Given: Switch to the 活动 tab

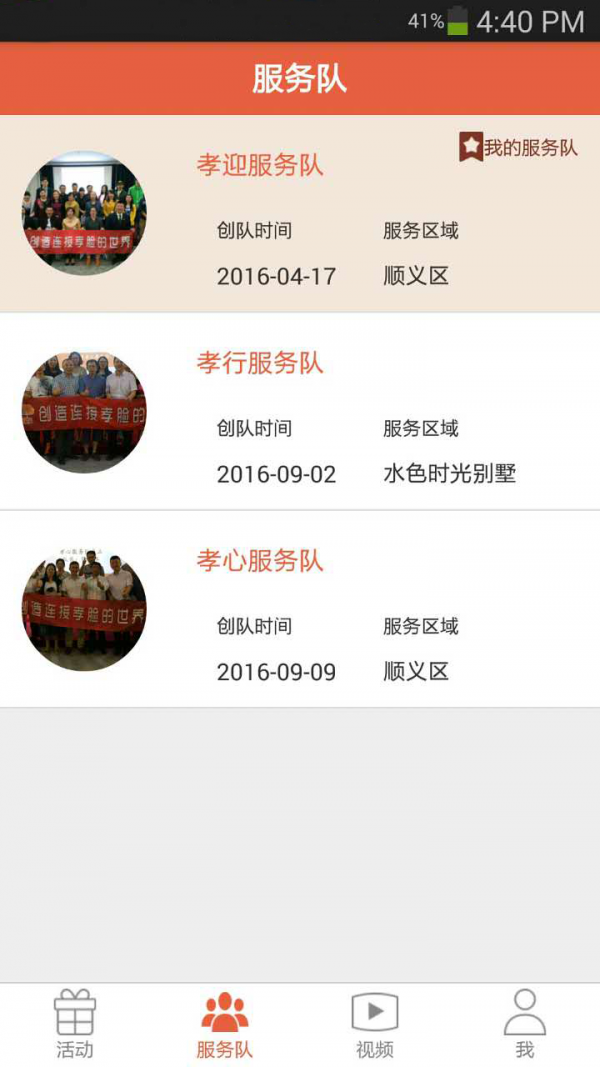Looking at the screenshot, I should point(75,1025).
